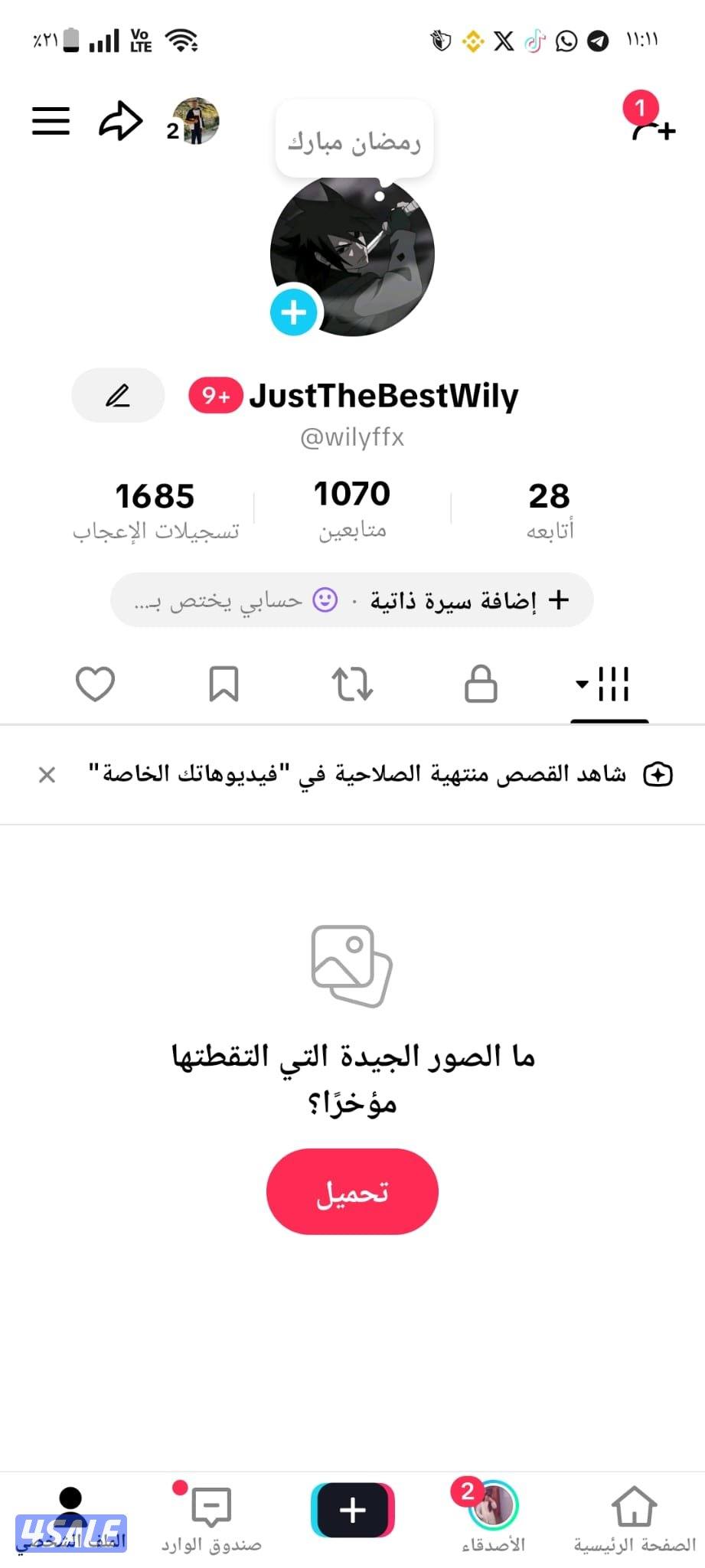Viewport: 705px width, 1568px height.
Task: Tap the plus icon to add a story
Action: coord(293,312)
